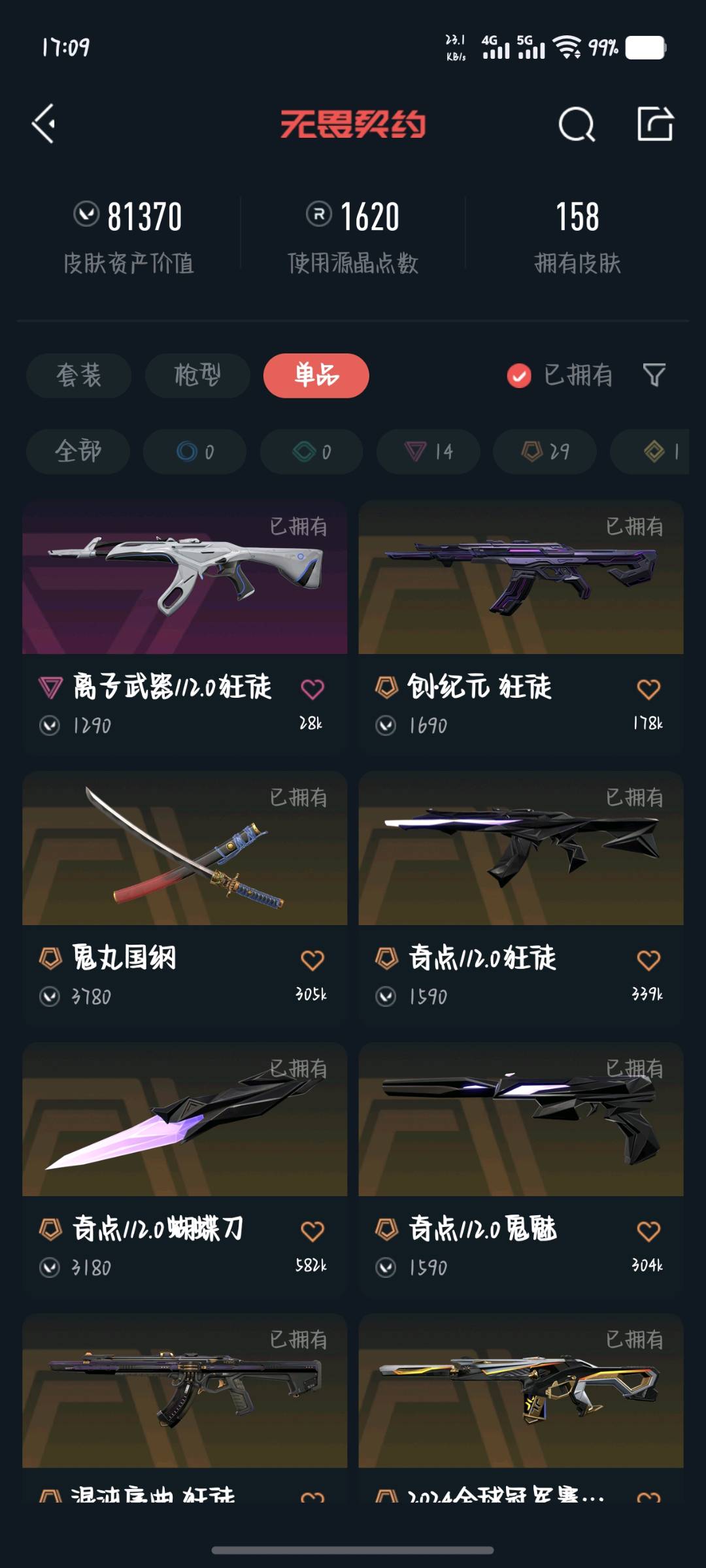Like the 奇点//2.0蝴蝶刀 skin
Image resolution: width=706 pixels, height=1568 pixels.
pyautogui.click(x=312, y=1231)
